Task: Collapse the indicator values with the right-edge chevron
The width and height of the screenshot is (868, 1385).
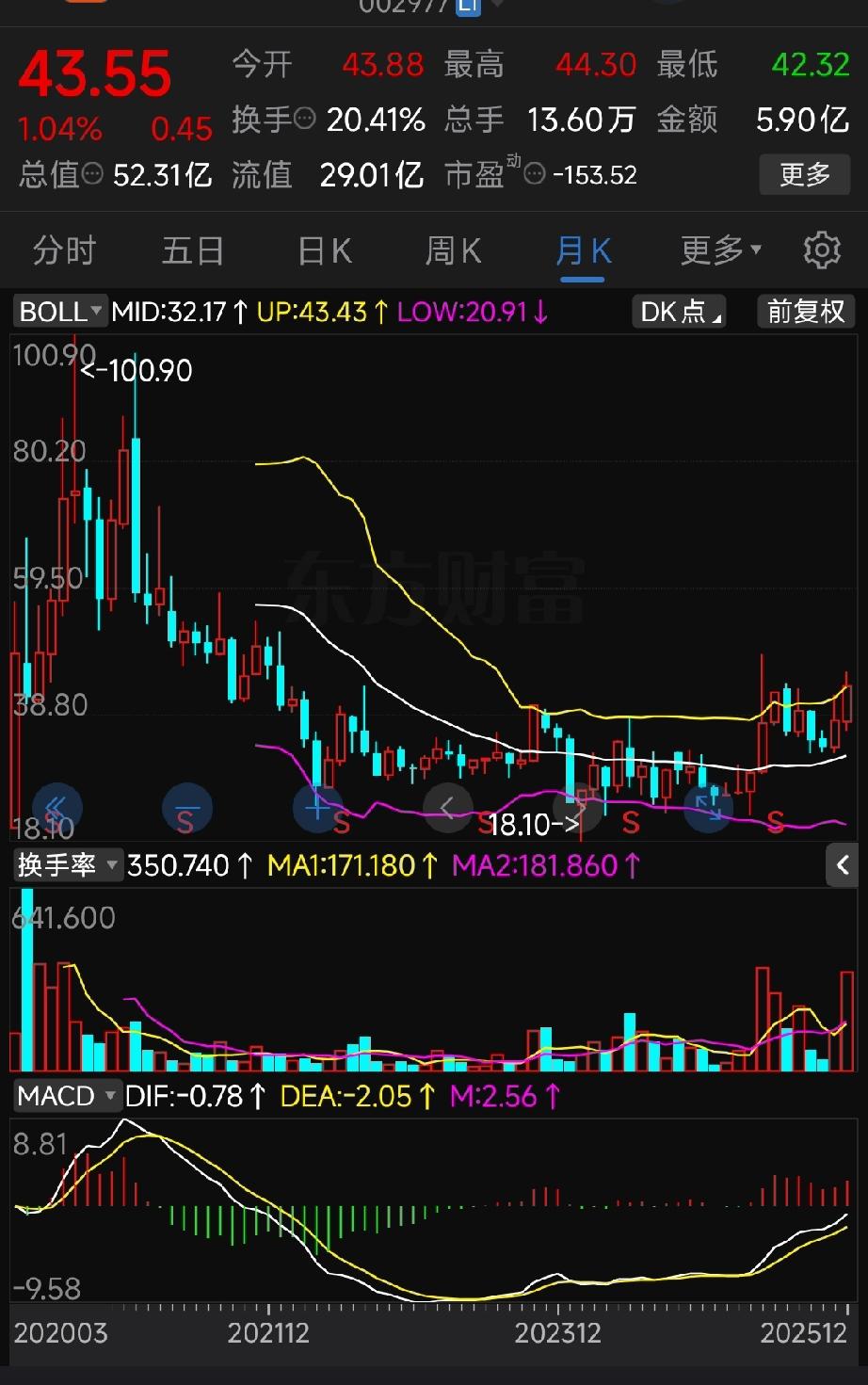Action: 844,864
